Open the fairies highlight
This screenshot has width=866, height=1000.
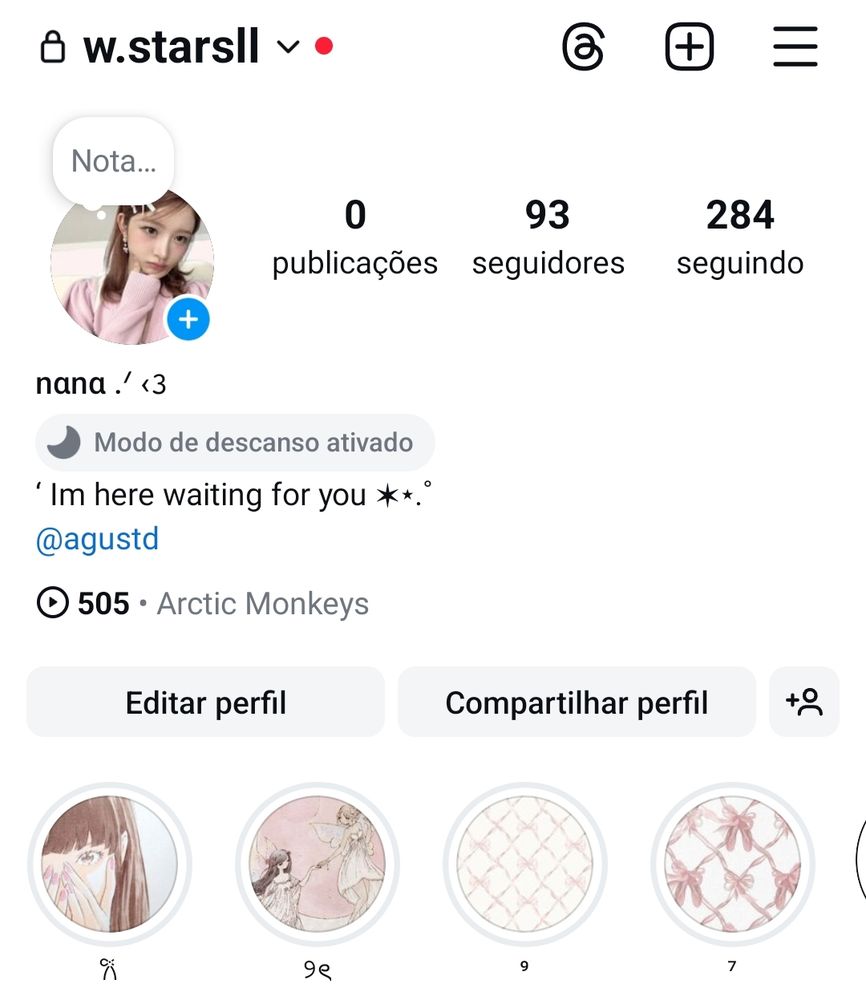(x=317, y=863)
